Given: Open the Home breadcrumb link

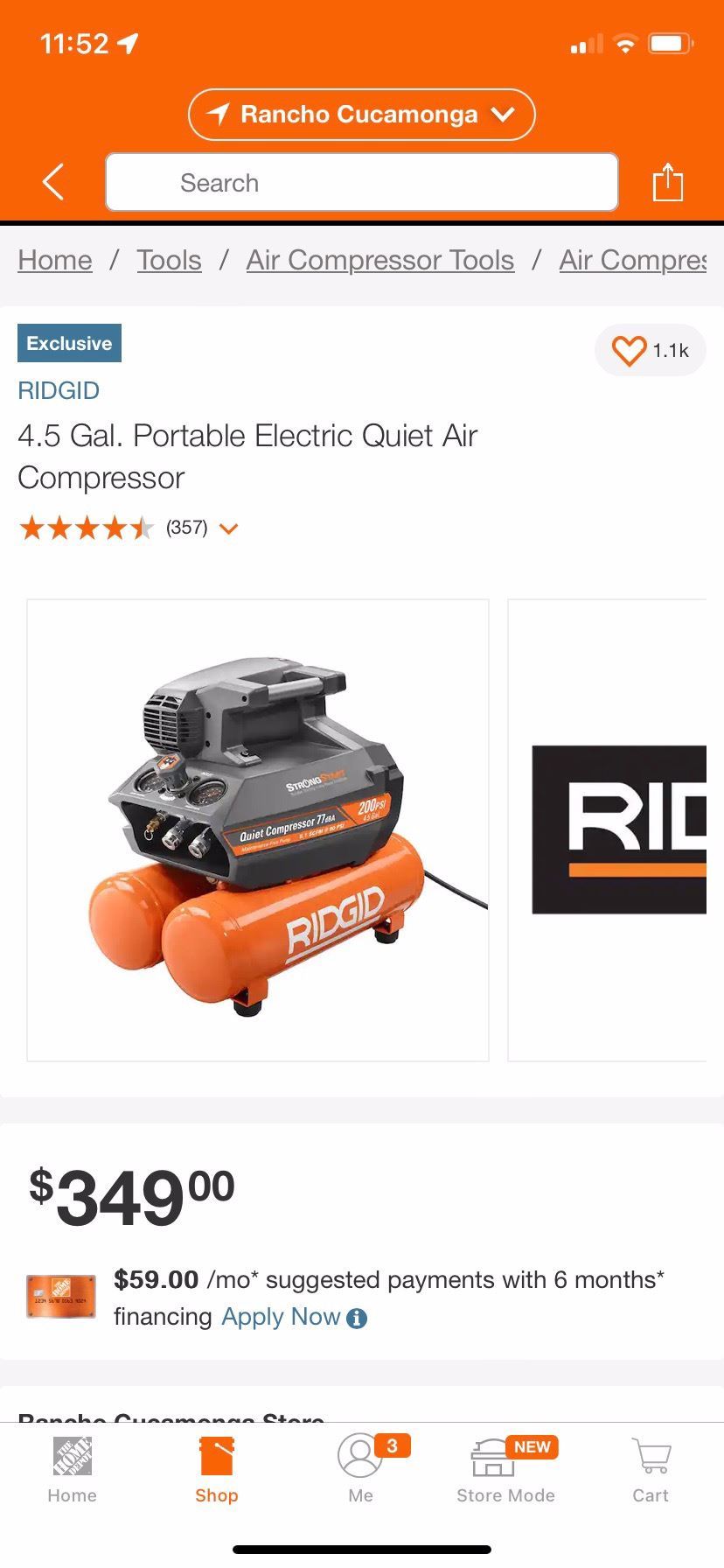Looking at the screenshot, I should 55,260.
